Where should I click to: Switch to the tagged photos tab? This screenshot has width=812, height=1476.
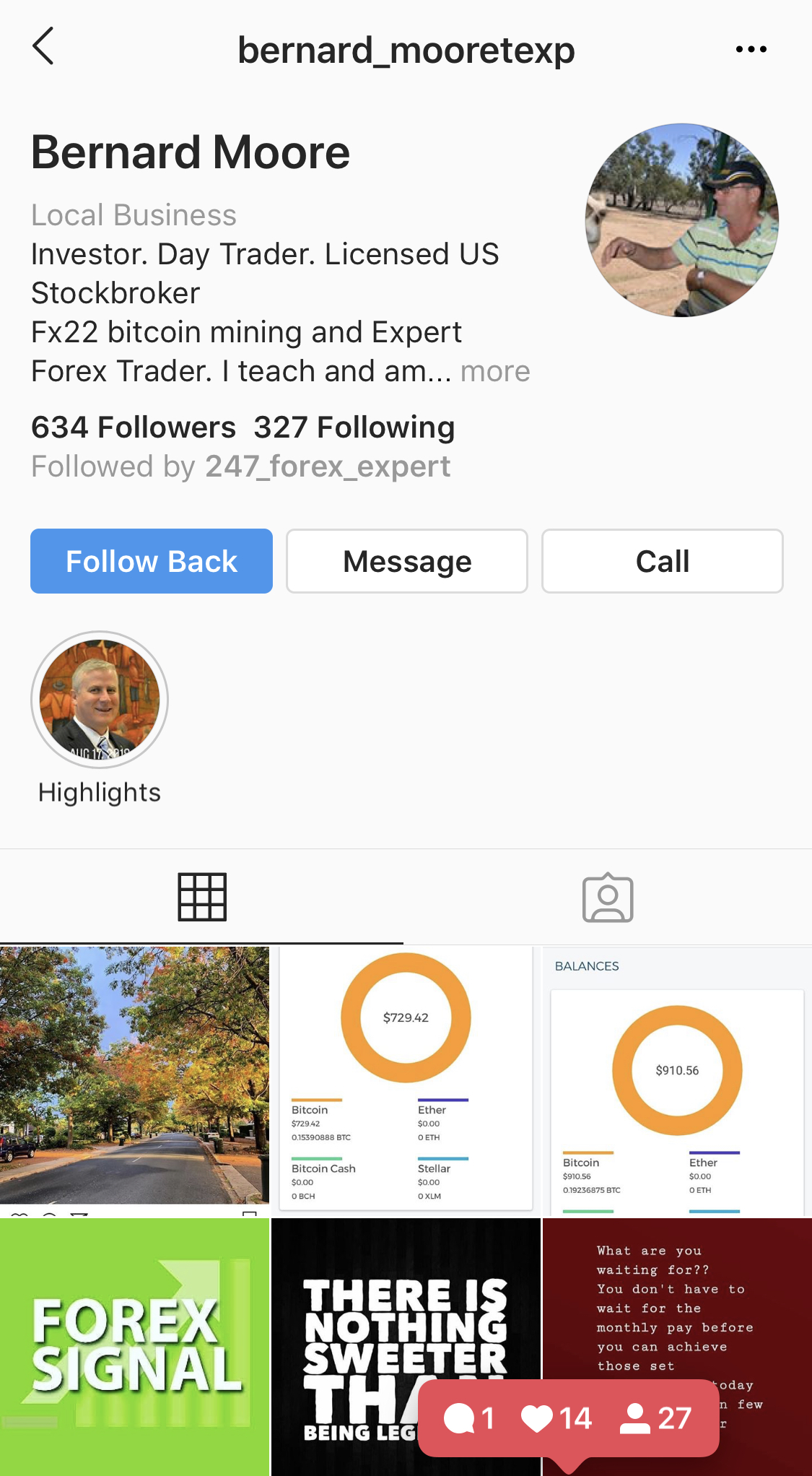tap(608, 898)
